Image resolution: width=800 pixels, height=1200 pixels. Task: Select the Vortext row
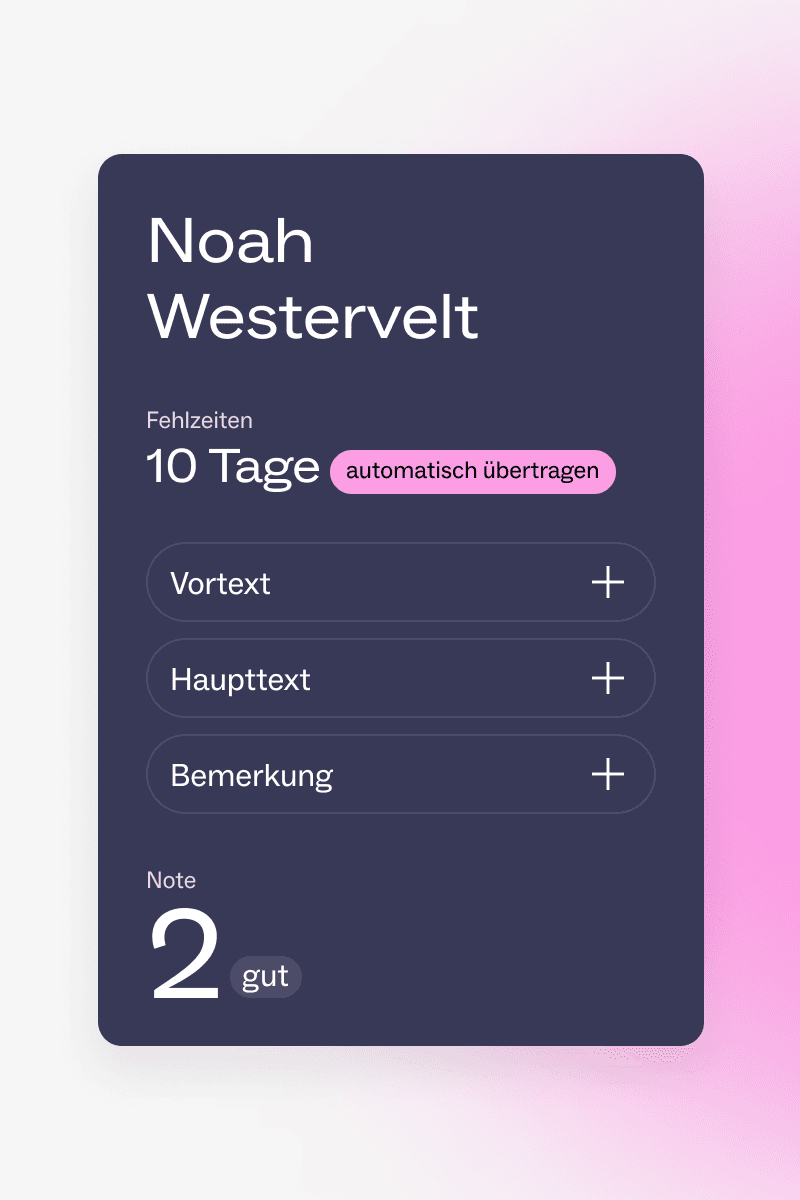(222, 582)
